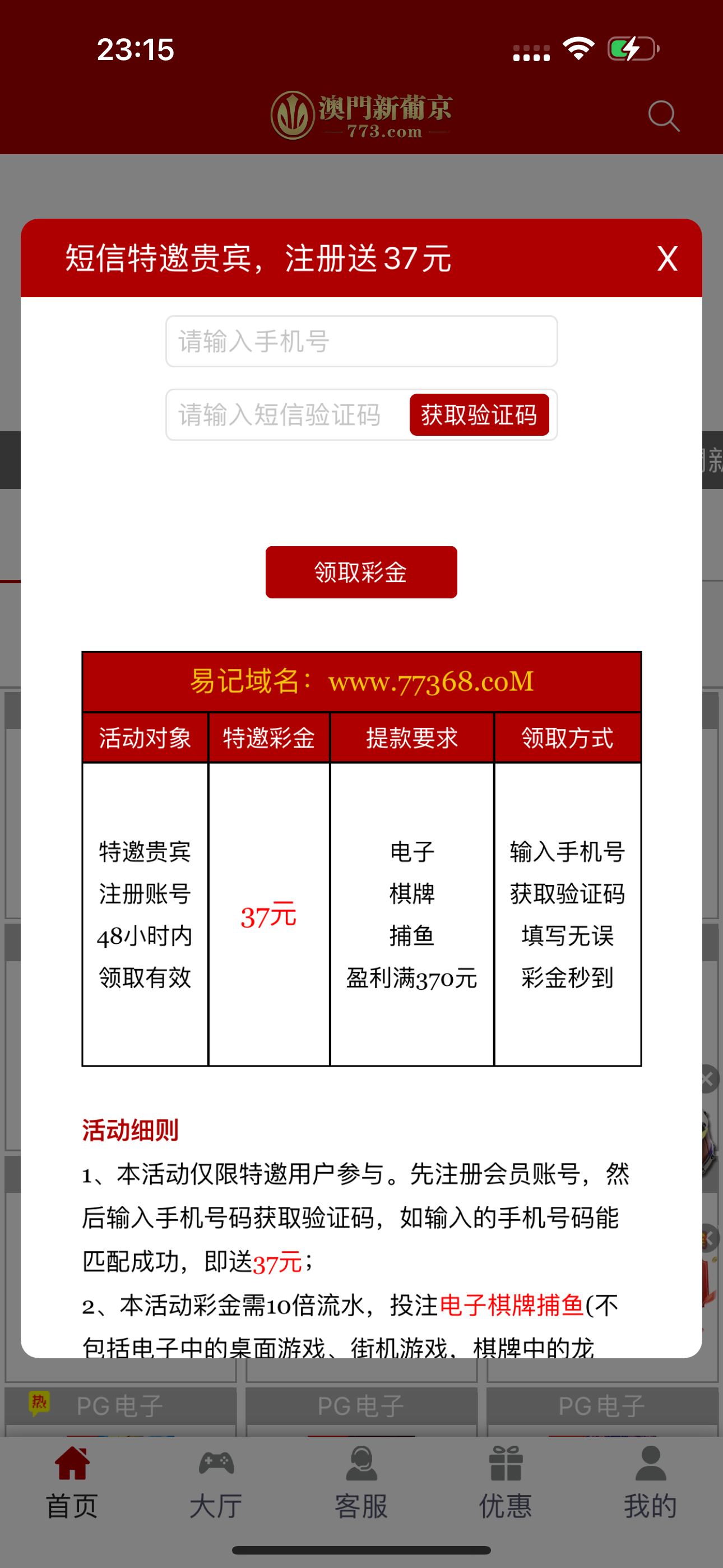Select the 优惠 tab
The height and width of the screenshot is (1568, 723).
click(505, 1483)
